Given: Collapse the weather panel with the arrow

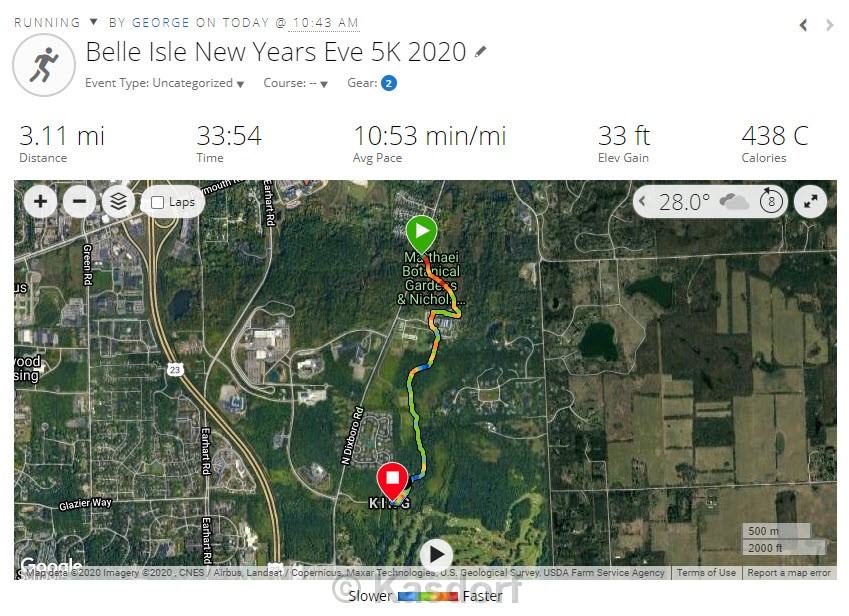Looking at the screenshot, I should coord(644,202).
